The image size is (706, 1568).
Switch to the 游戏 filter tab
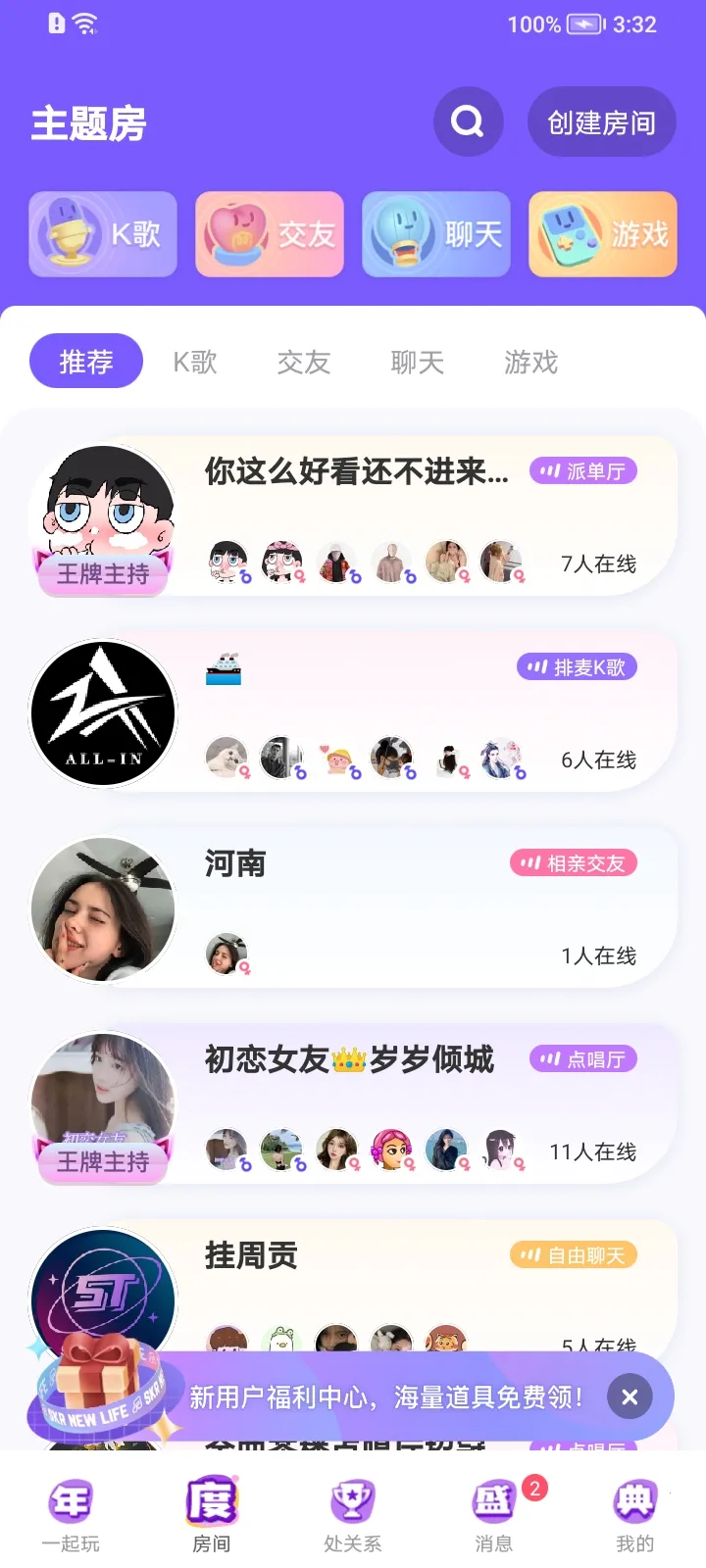point(531,363)
